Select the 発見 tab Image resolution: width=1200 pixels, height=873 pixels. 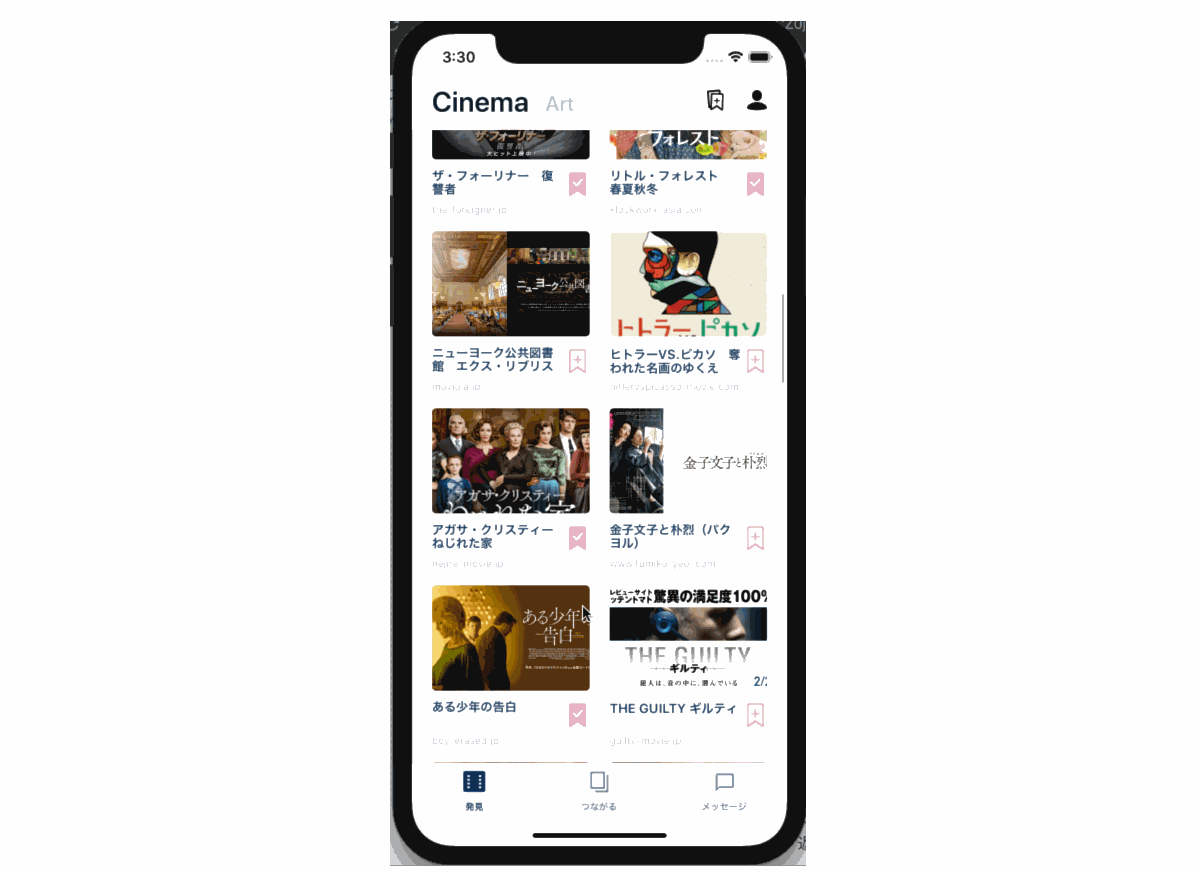[474, 790]
